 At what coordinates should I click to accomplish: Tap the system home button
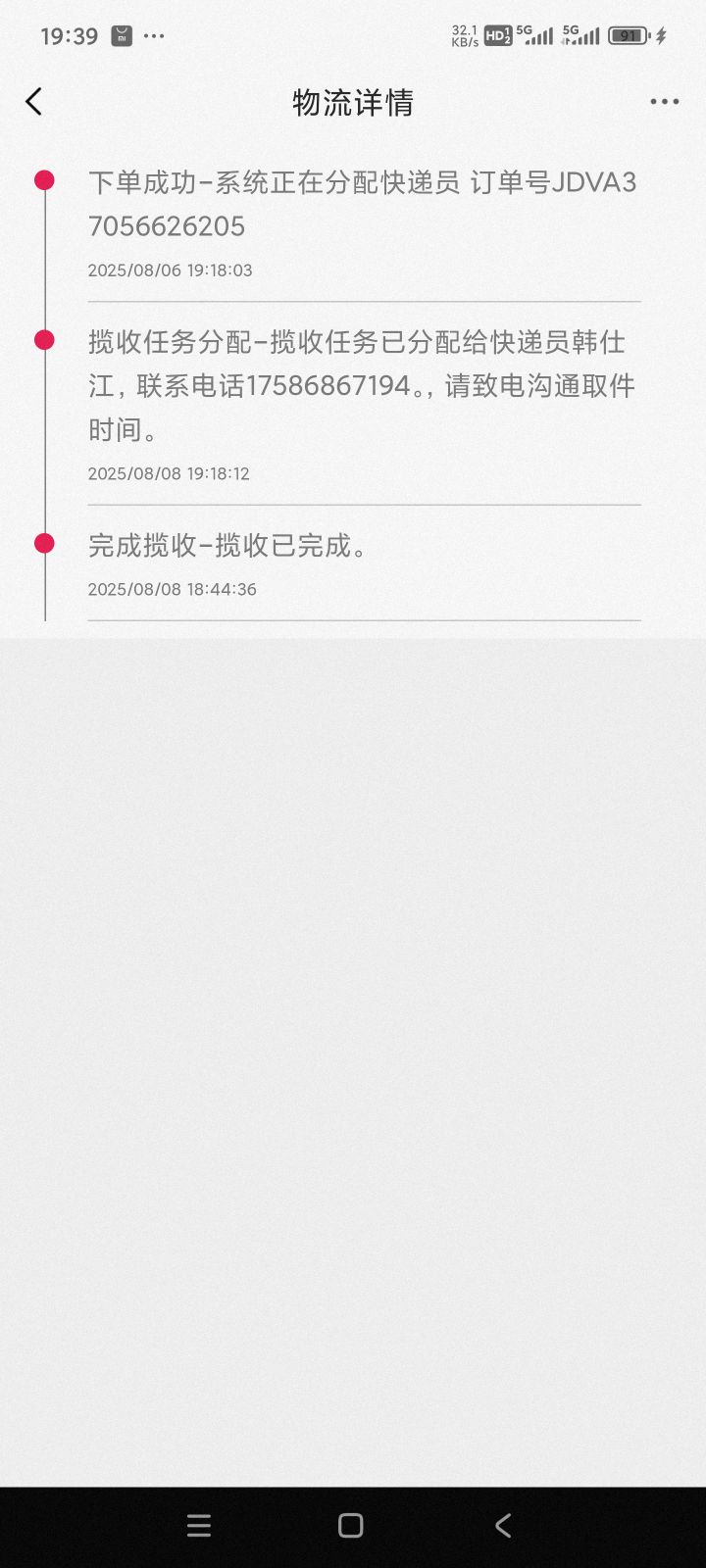pos(351,1525)
